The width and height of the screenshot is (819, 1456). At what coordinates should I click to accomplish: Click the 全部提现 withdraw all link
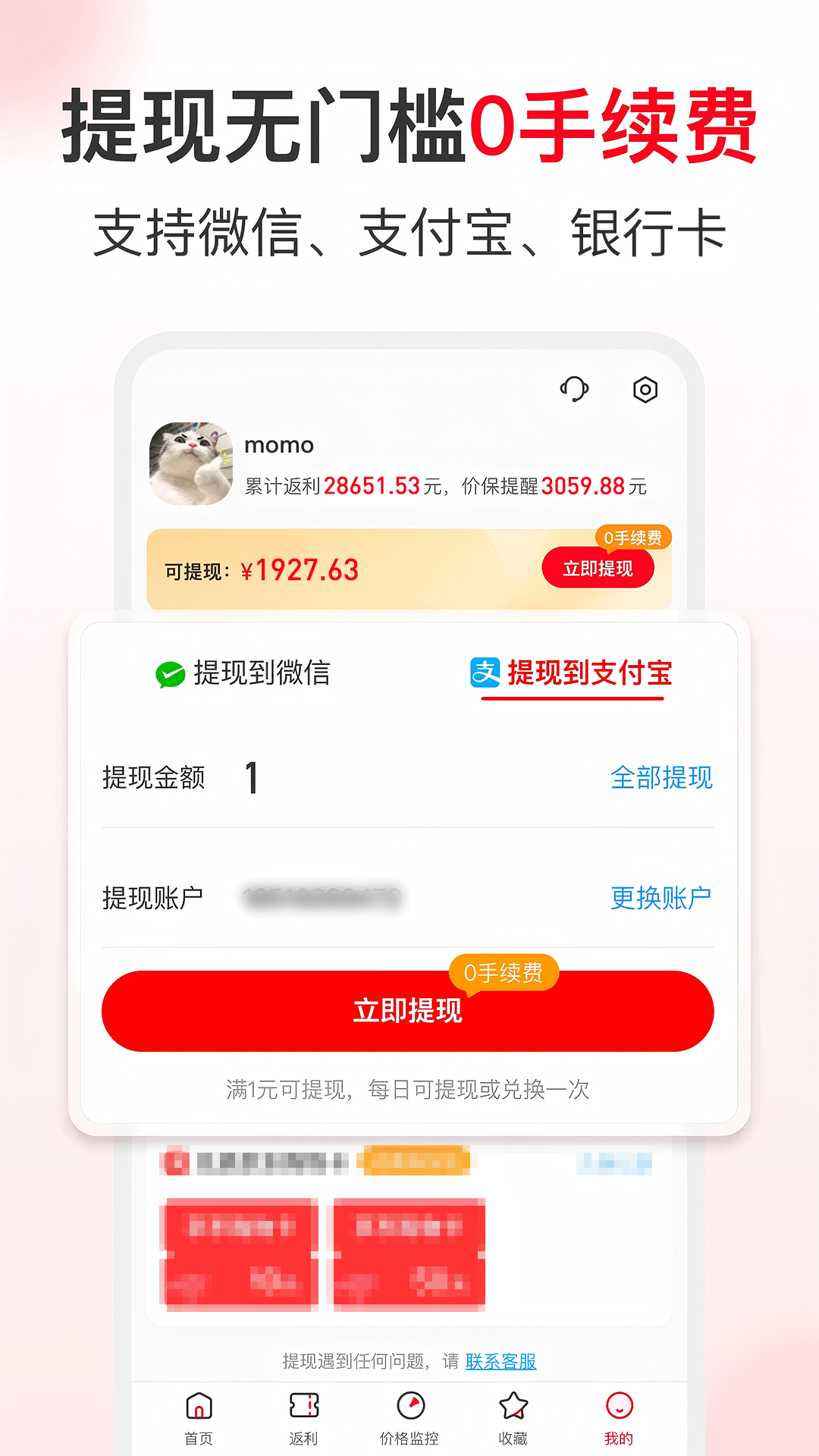coord(661,778)
